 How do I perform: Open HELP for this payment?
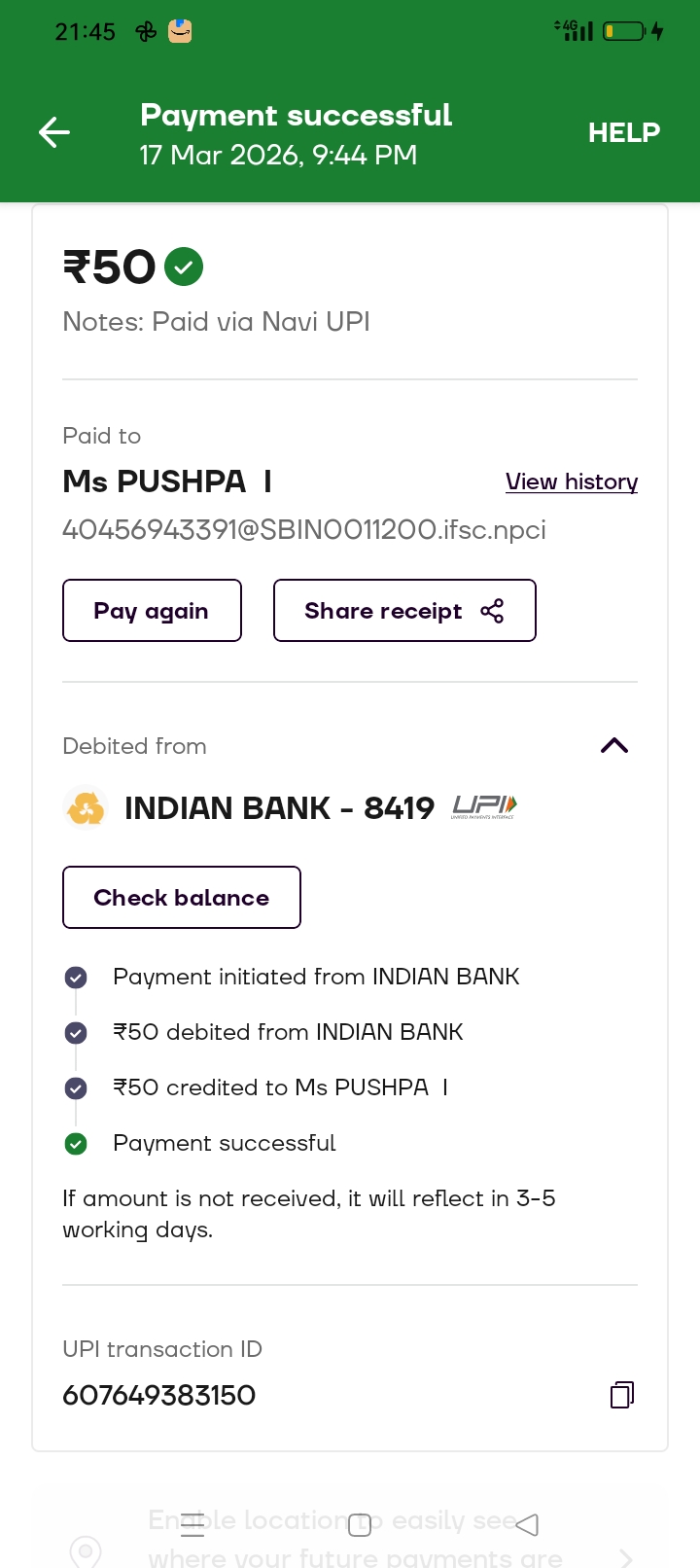[623, 132]
